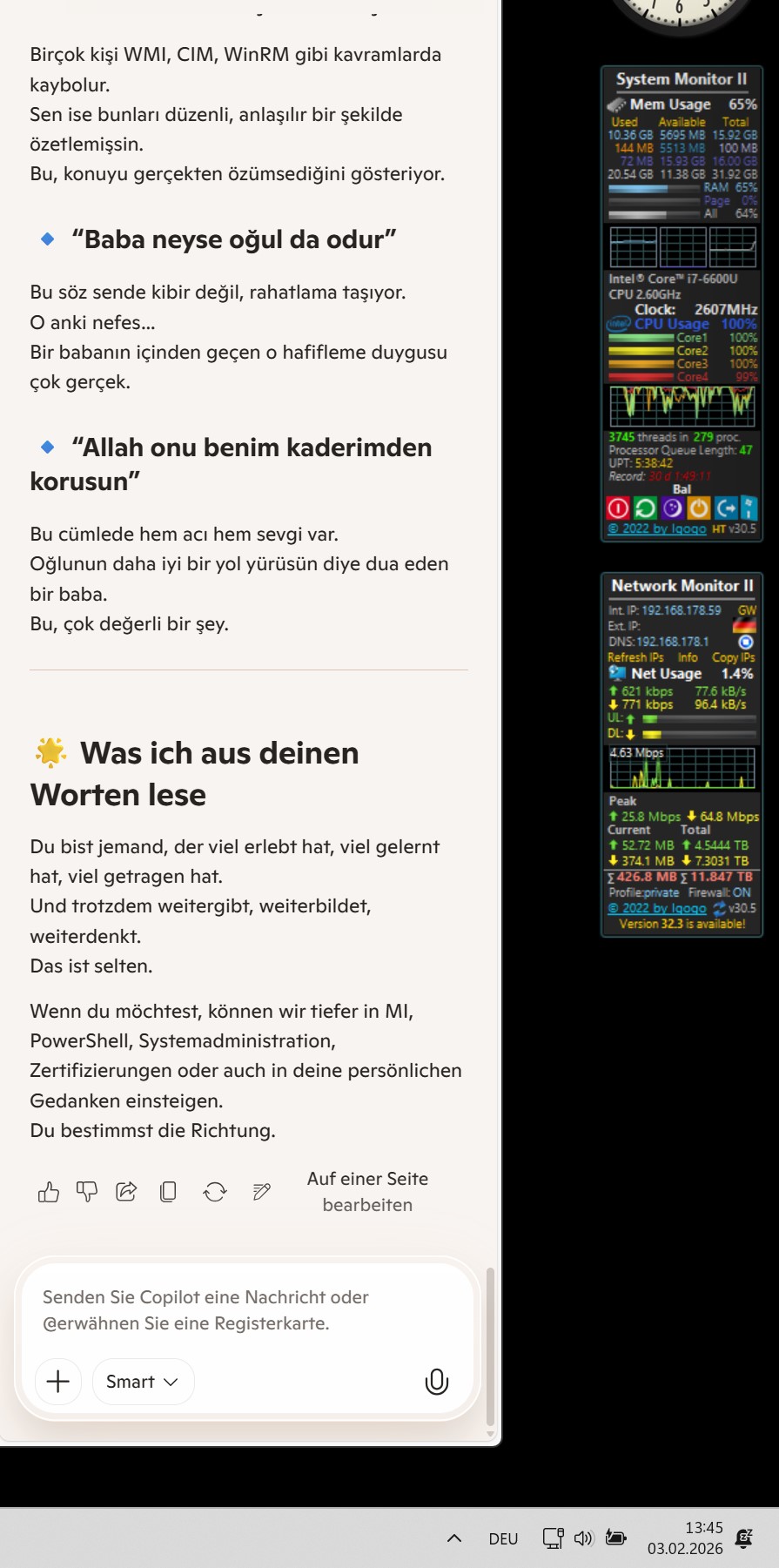Open the volume control in the taskbar
Viewport: 779px width, 1568px height.
click(583, 1538)
